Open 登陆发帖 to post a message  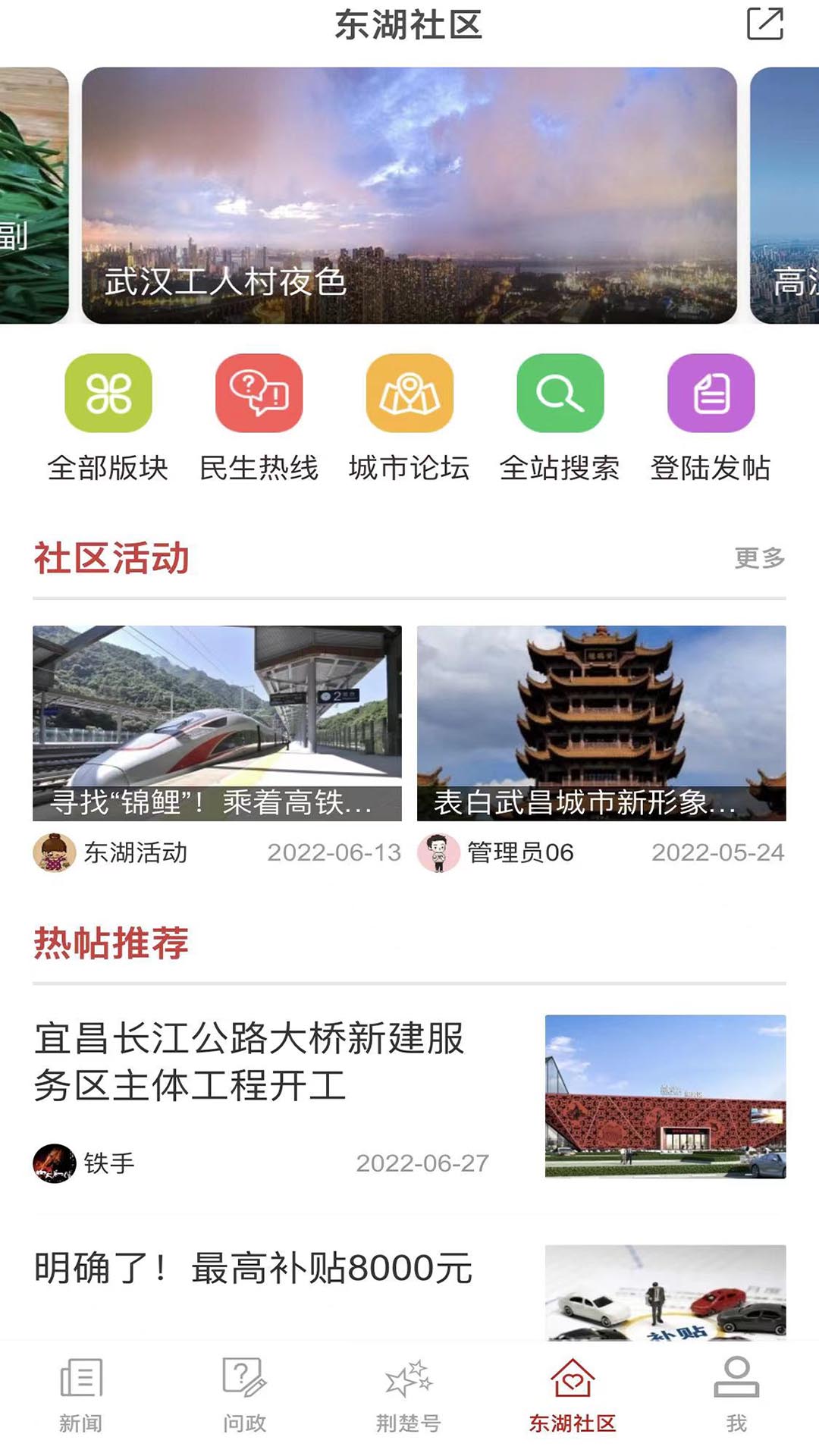tap(710, 394)
